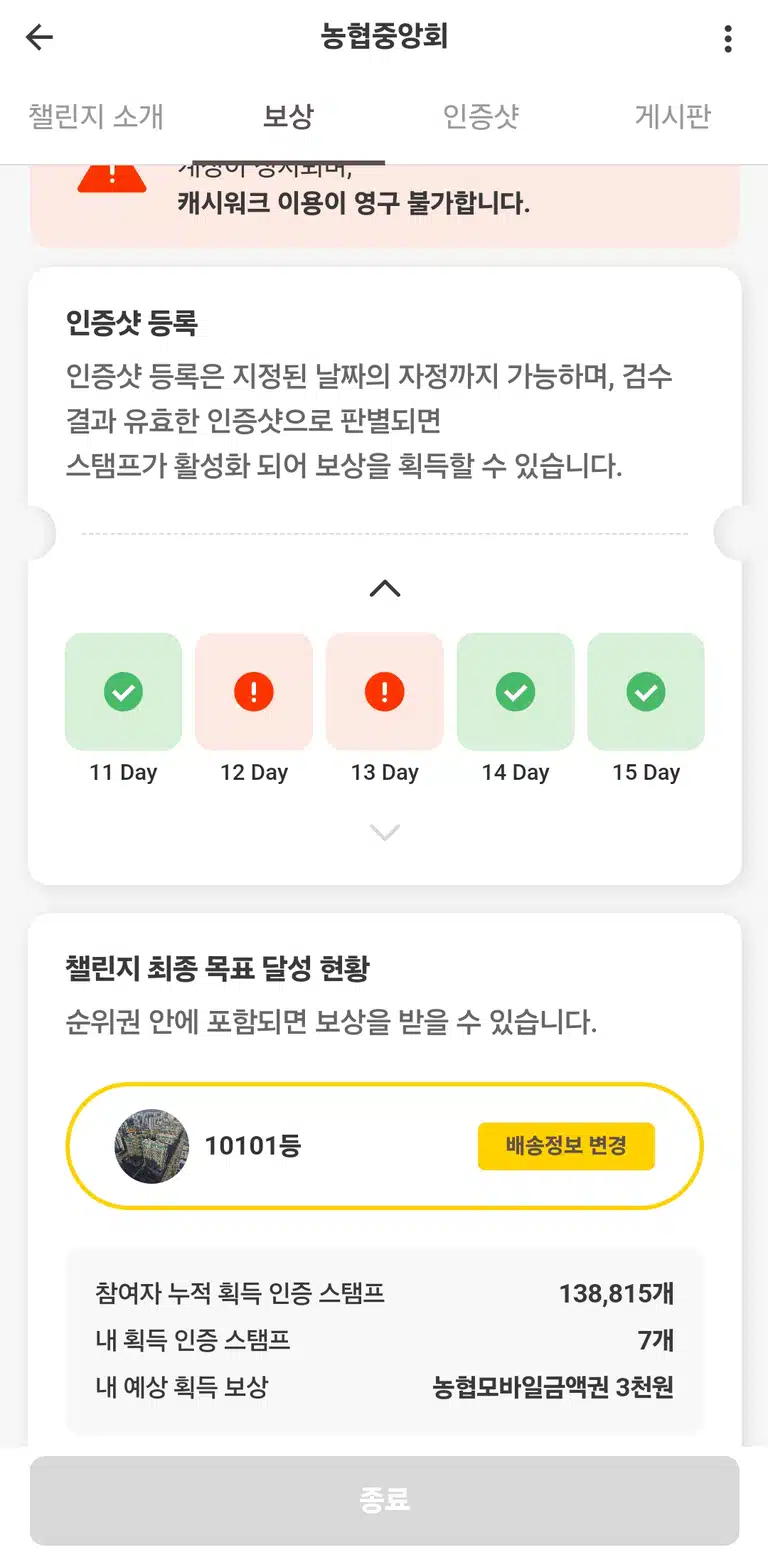Viewport: 768px width, 1554px height.
Task: Open the failed 12 Day stamp
Action: [x=254, y=691]
